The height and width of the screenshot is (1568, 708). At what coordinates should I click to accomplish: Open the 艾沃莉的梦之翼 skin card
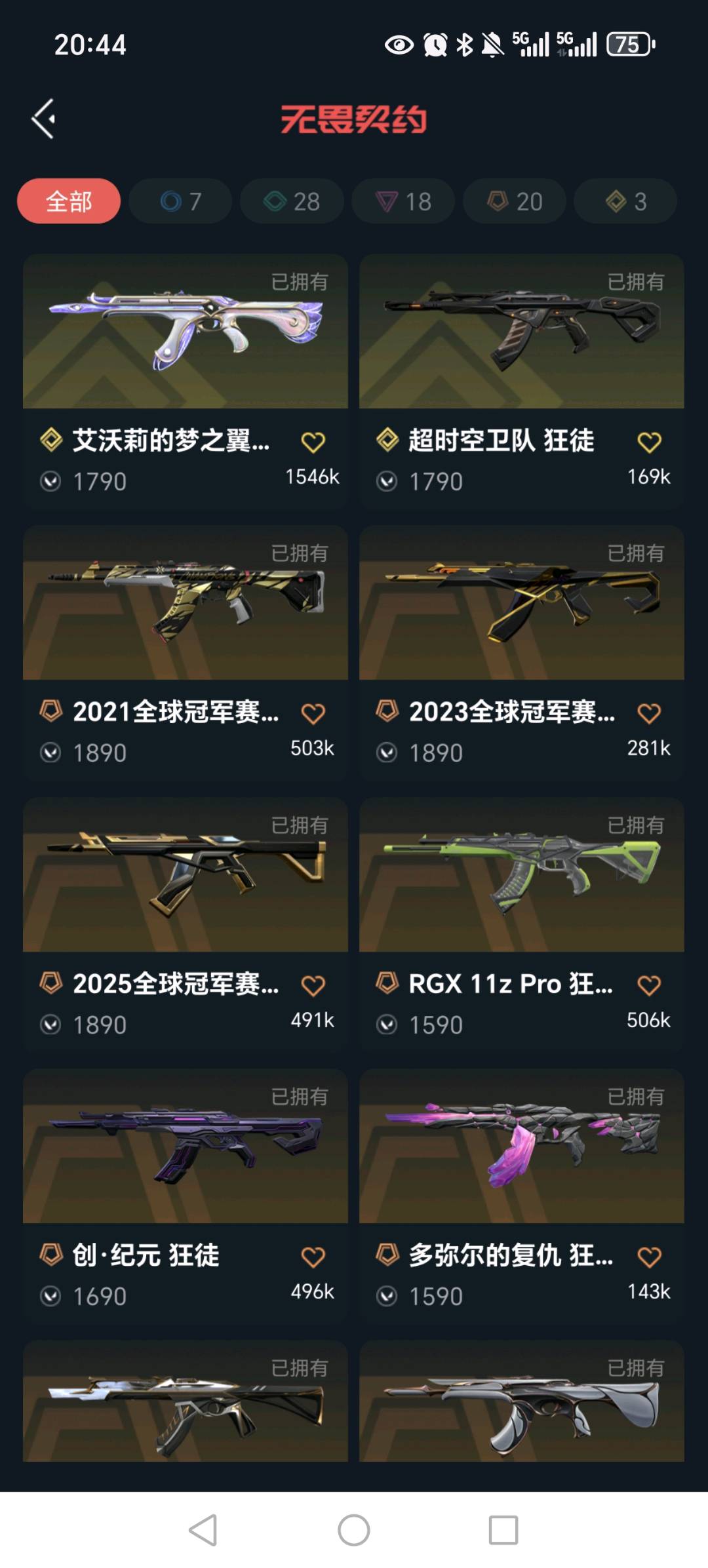(186, 332)
